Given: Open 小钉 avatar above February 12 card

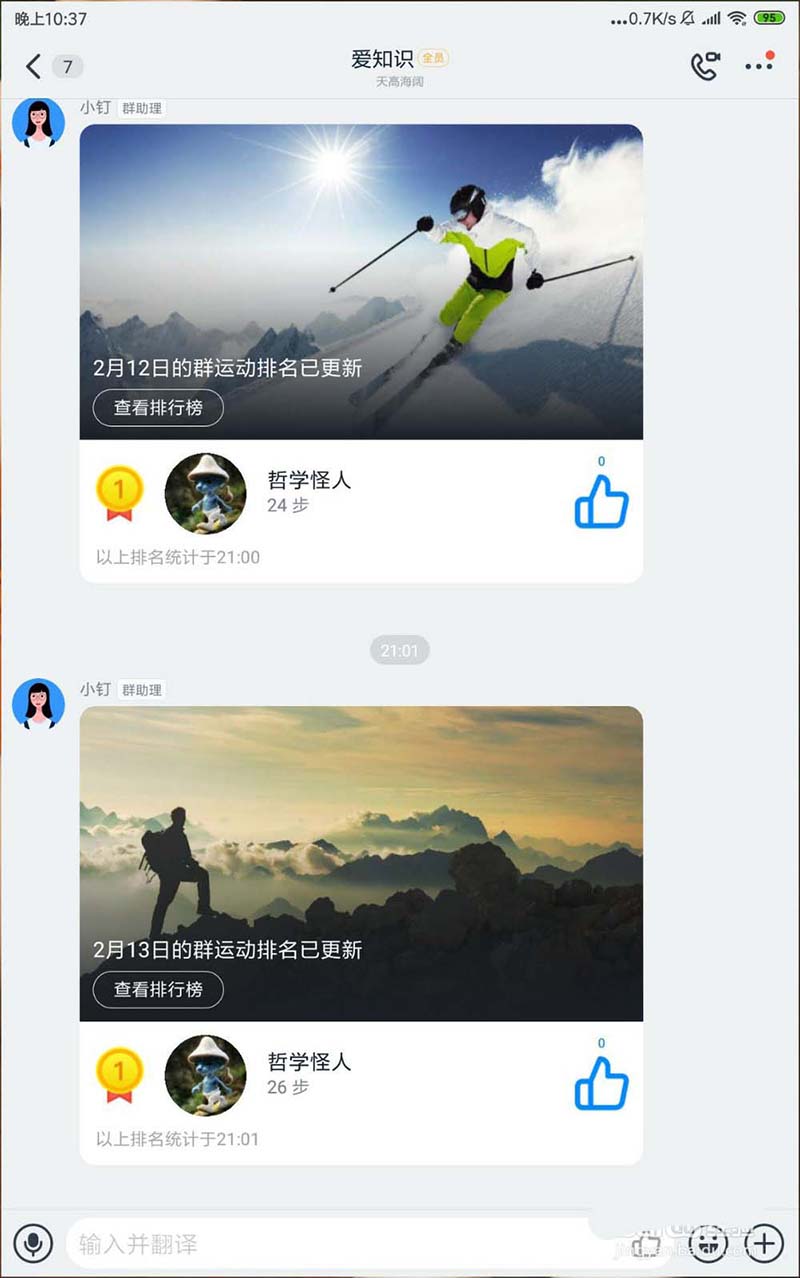Looking at the screenshot, I should click(x=38, y=123).
